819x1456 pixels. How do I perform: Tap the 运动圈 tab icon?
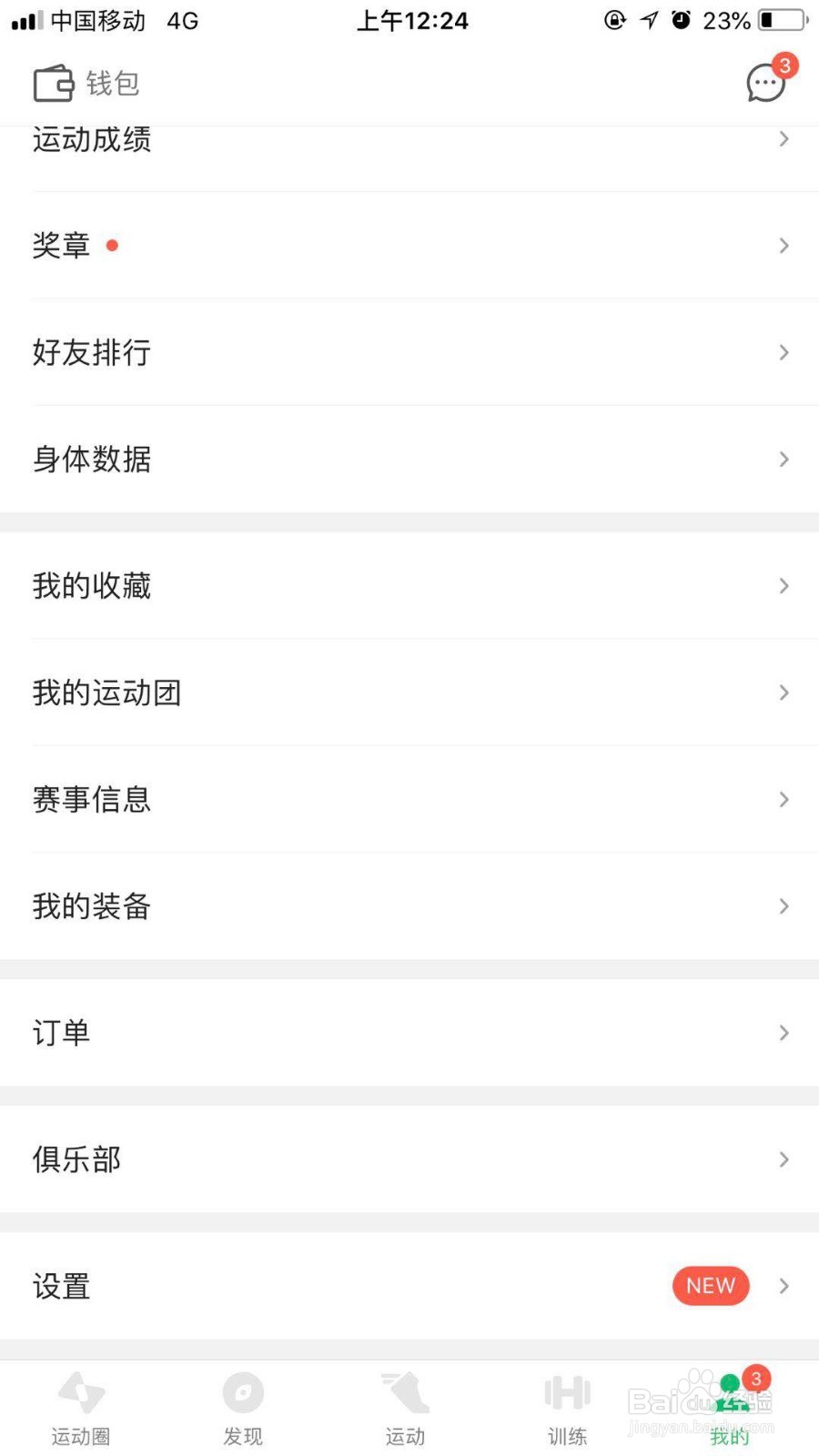point(80,1392)
